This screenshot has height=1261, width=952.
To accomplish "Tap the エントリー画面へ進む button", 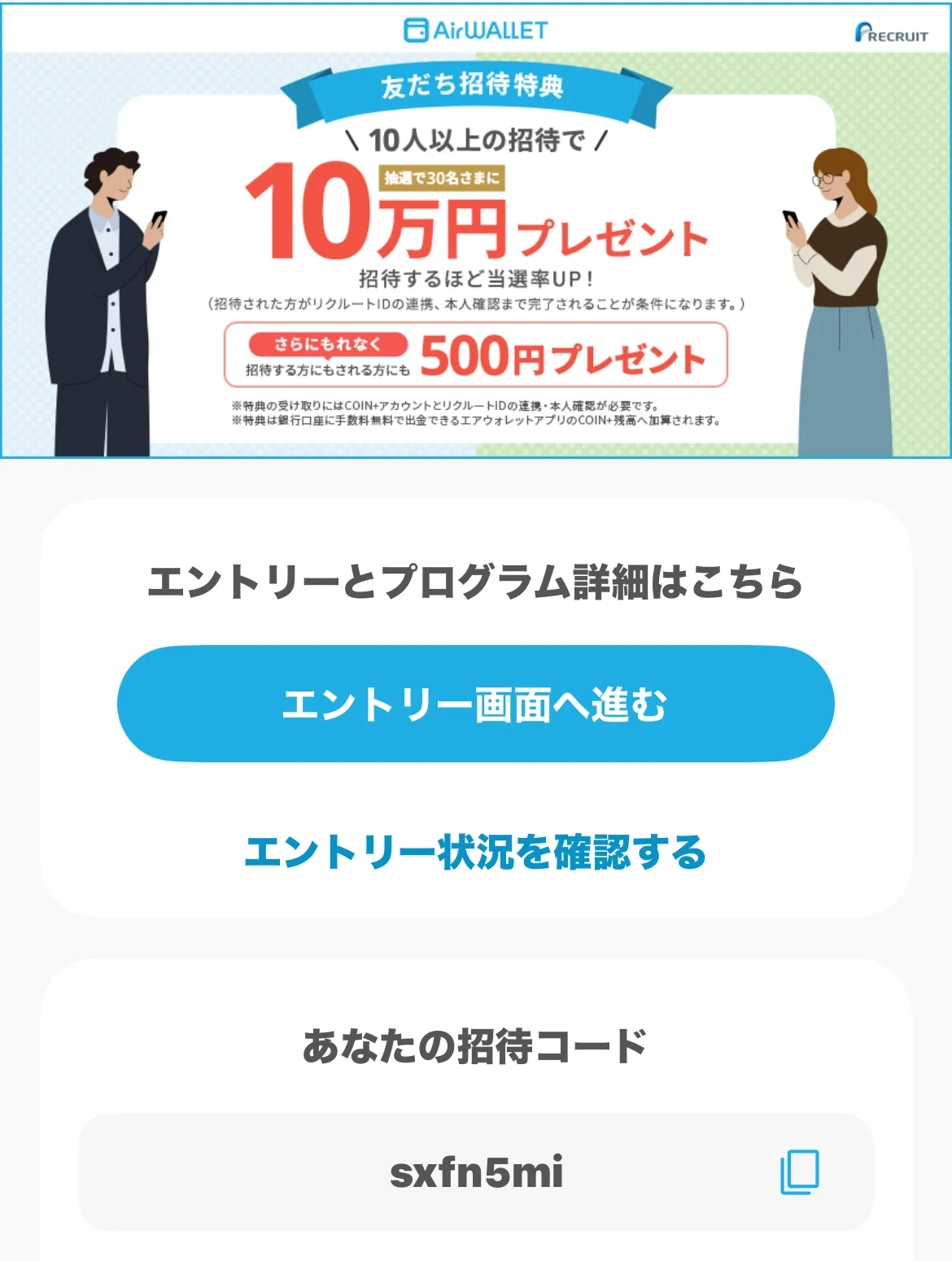I will pos(475,704).
